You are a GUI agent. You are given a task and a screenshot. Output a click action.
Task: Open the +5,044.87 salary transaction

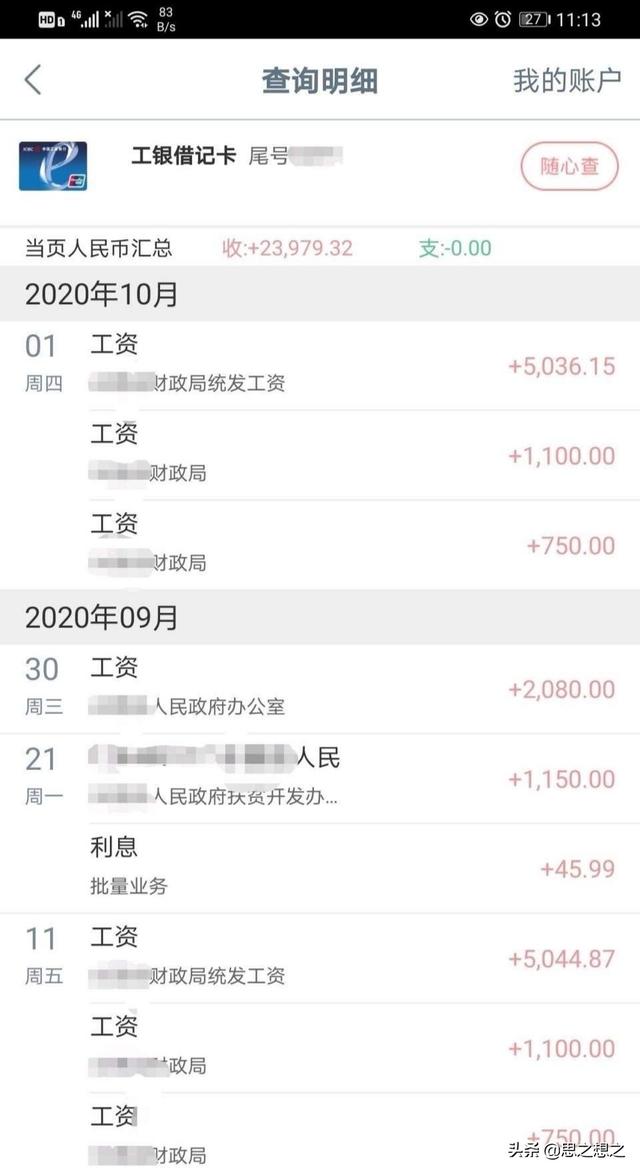(x=320, y=958)
